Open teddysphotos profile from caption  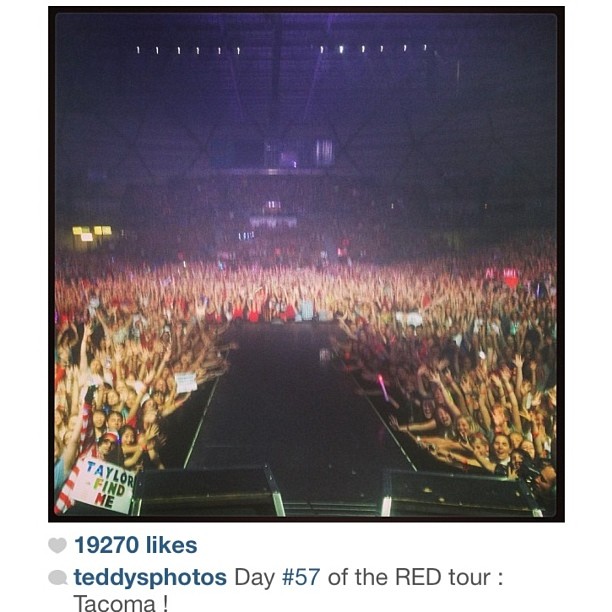point(150,577)
